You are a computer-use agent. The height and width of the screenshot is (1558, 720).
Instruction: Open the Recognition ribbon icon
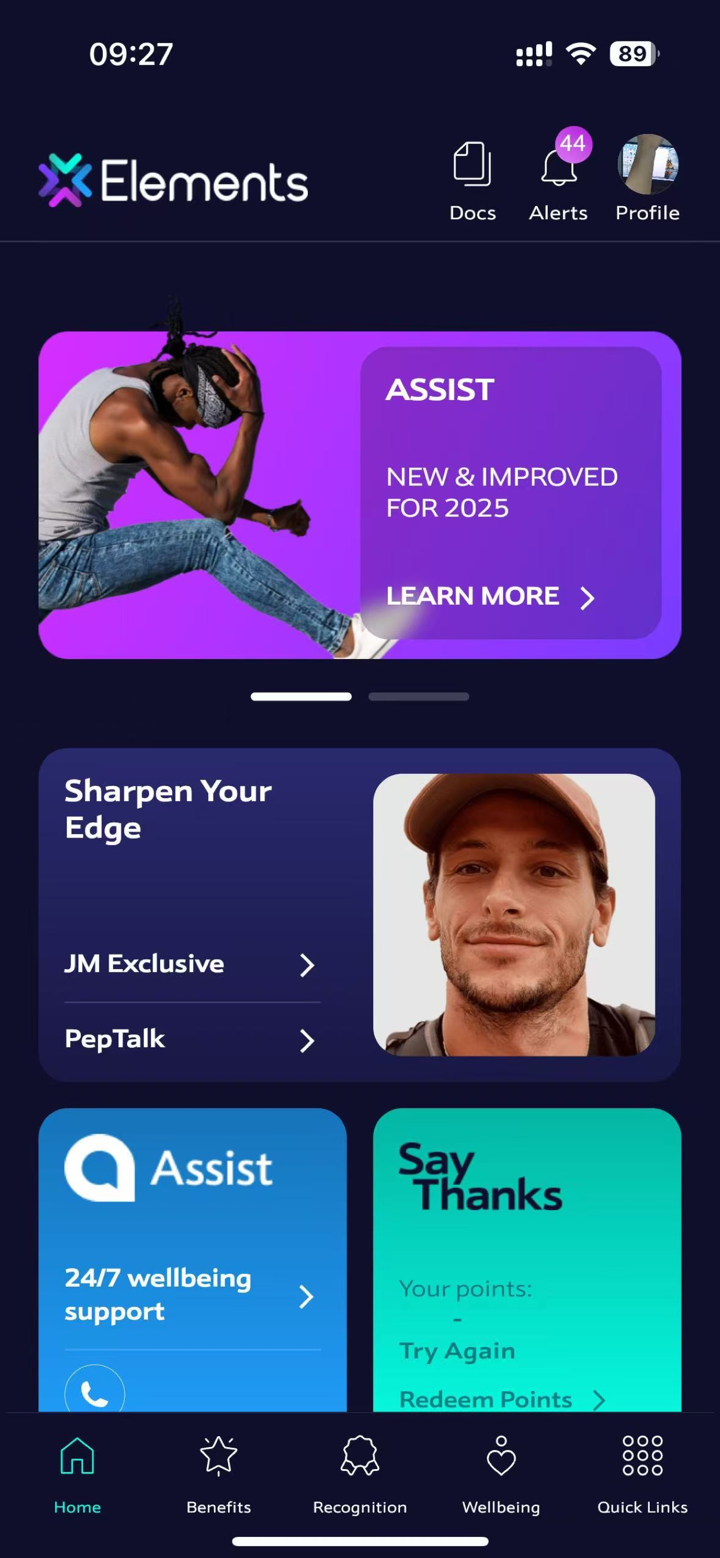pyautogui.click(x=359, y=1457)
